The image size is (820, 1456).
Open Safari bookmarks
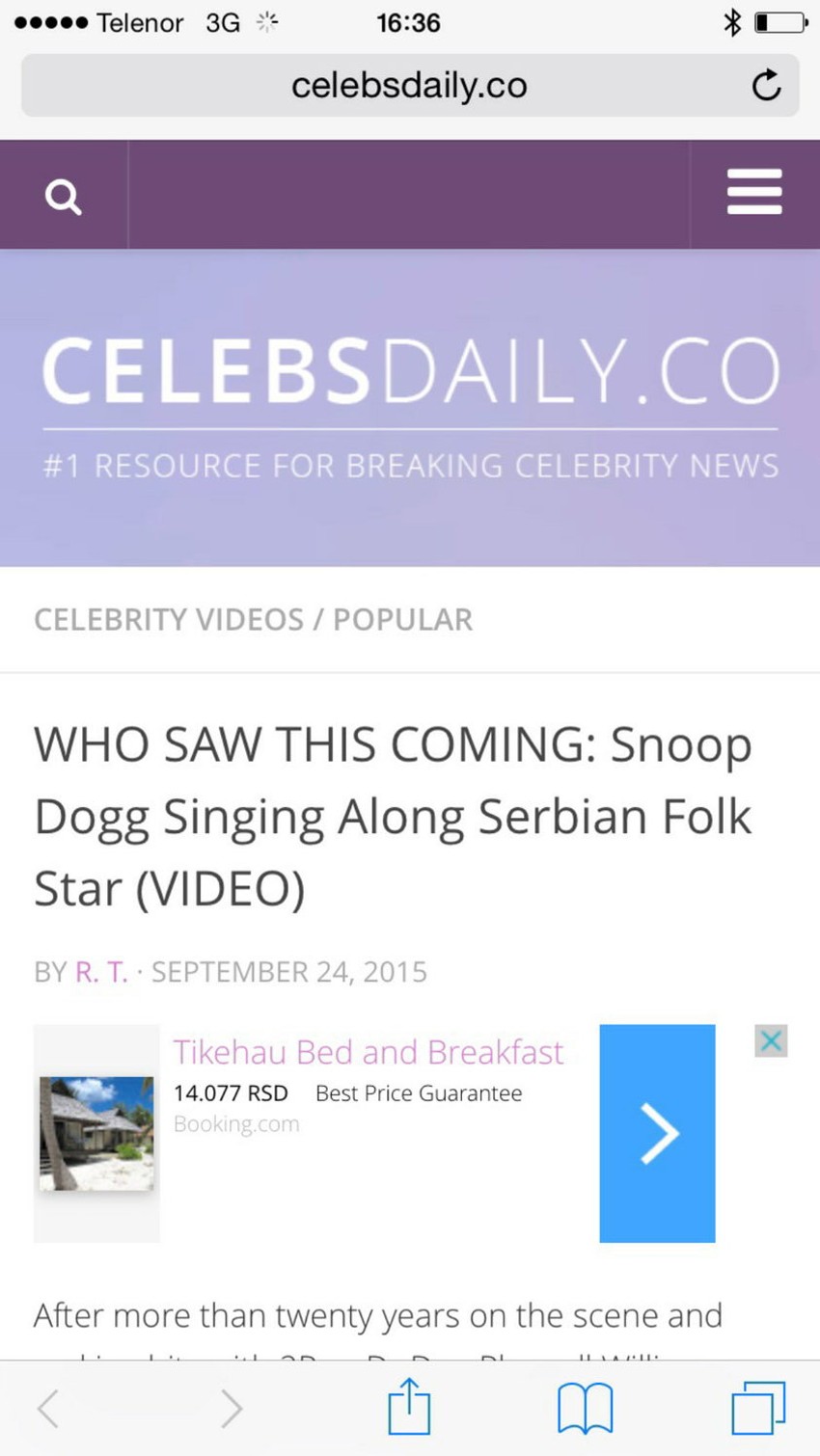pos(585,1409)
